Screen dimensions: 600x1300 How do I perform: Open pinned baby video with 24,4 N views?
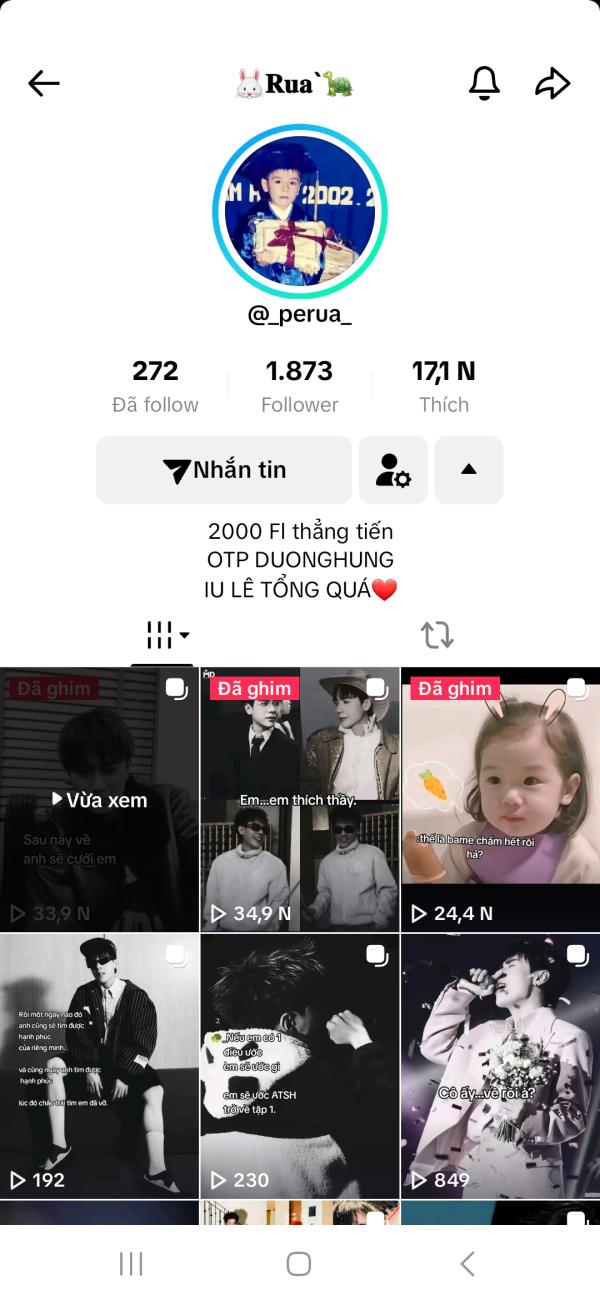click(500, 800)
